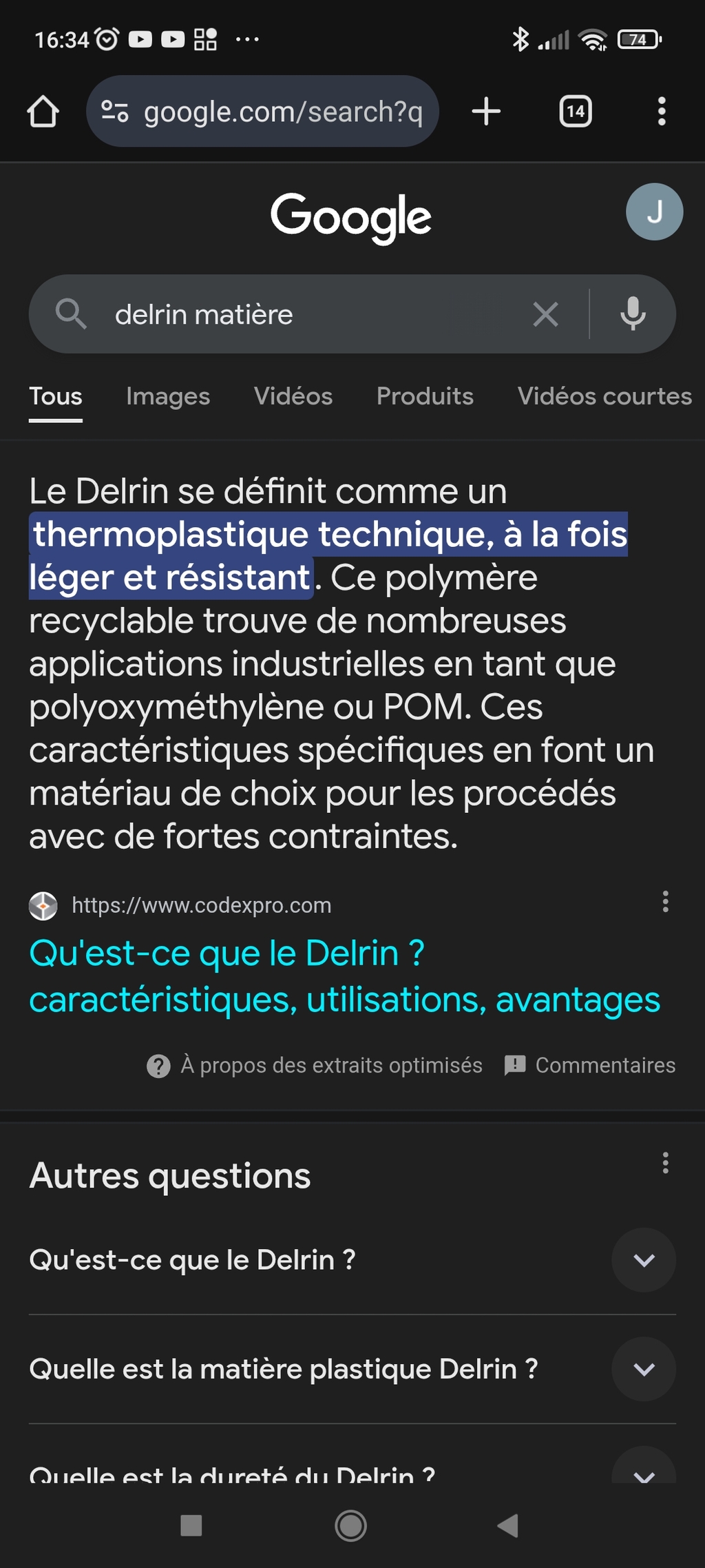
Task: Switch to the Vidéos tab
Action: pyautogui.click(x=293, y=396)
